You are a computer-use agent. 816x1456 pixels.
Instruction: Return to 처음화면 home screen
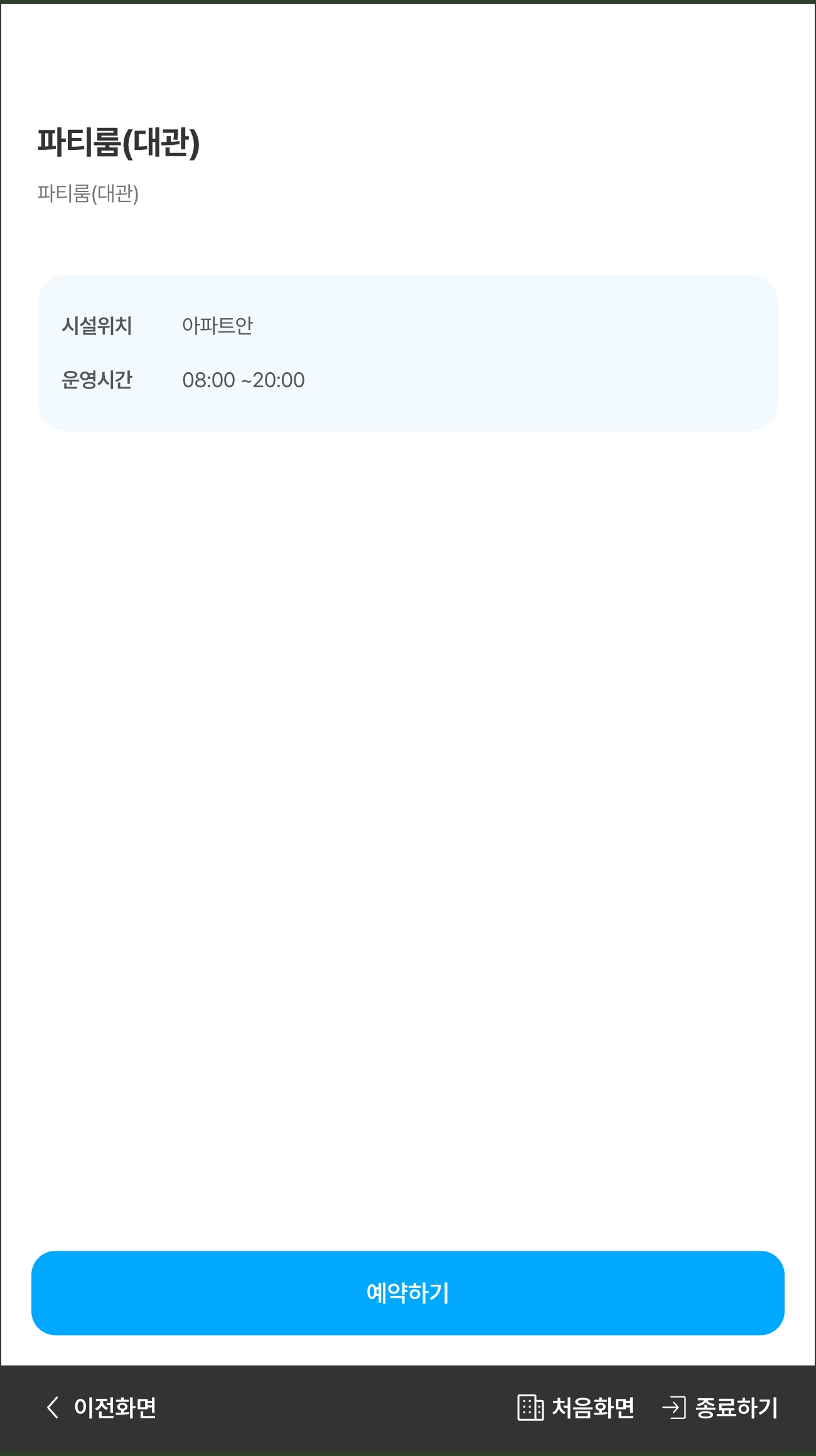pos(576,1408)
